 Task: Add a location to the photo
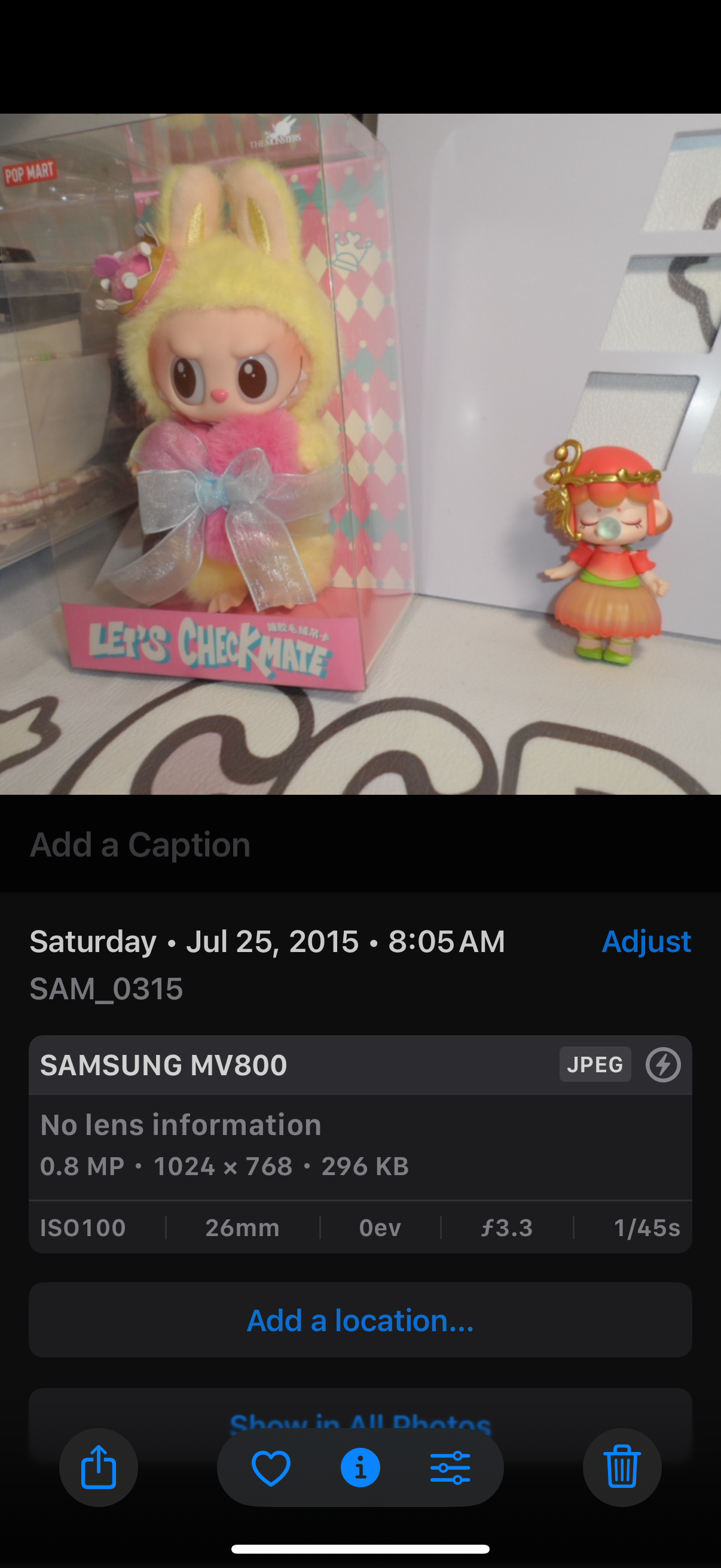click(360, 1320)
